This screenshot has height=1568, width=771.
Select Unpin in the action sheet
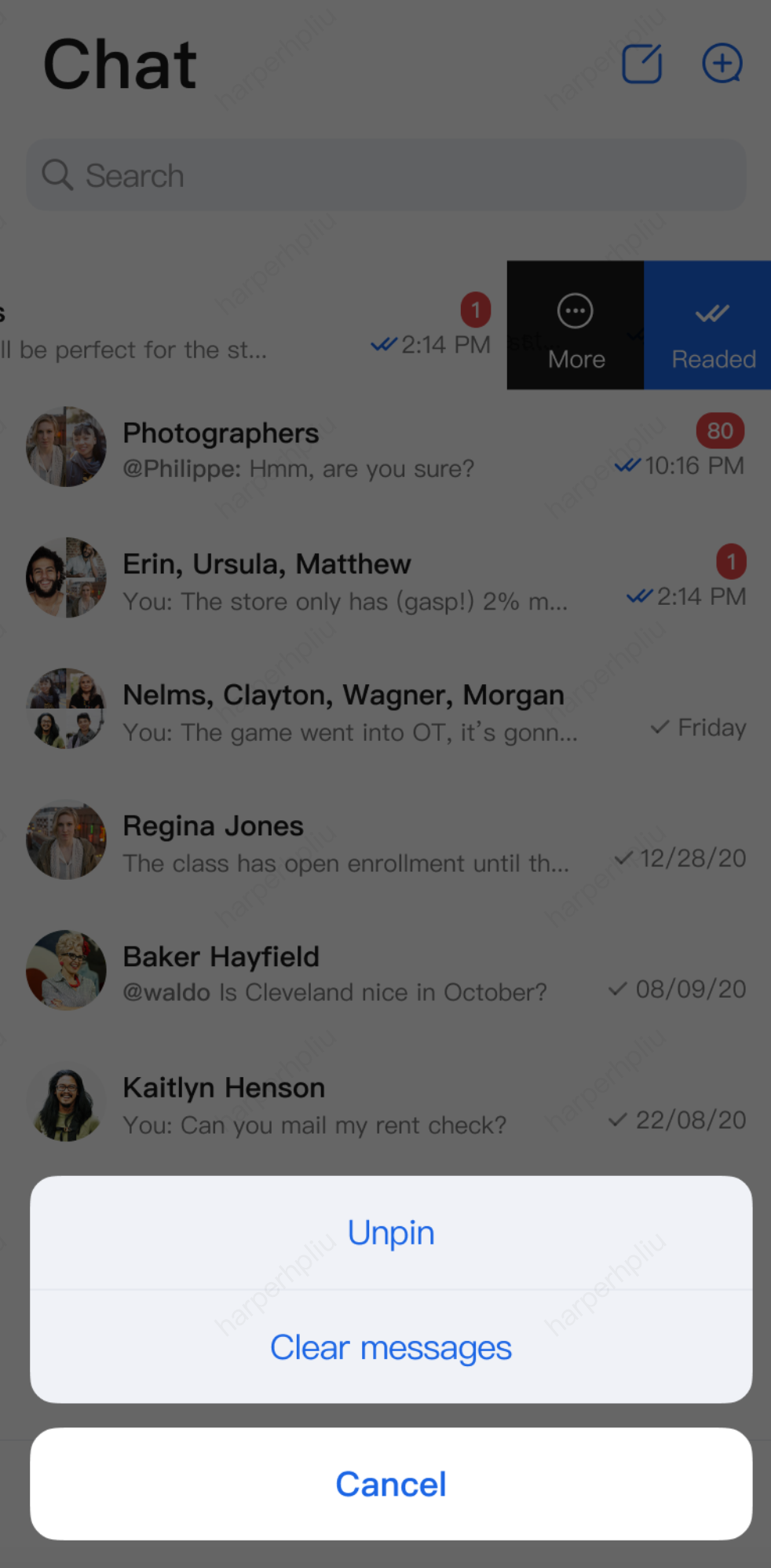pos(390,1233)
